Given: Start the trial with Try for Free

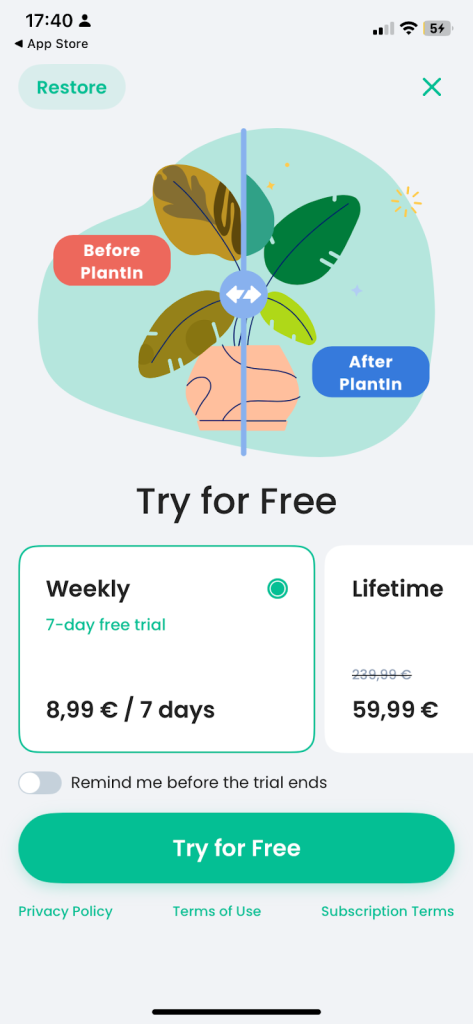Looking at the screenshot, I should point(236,848).
